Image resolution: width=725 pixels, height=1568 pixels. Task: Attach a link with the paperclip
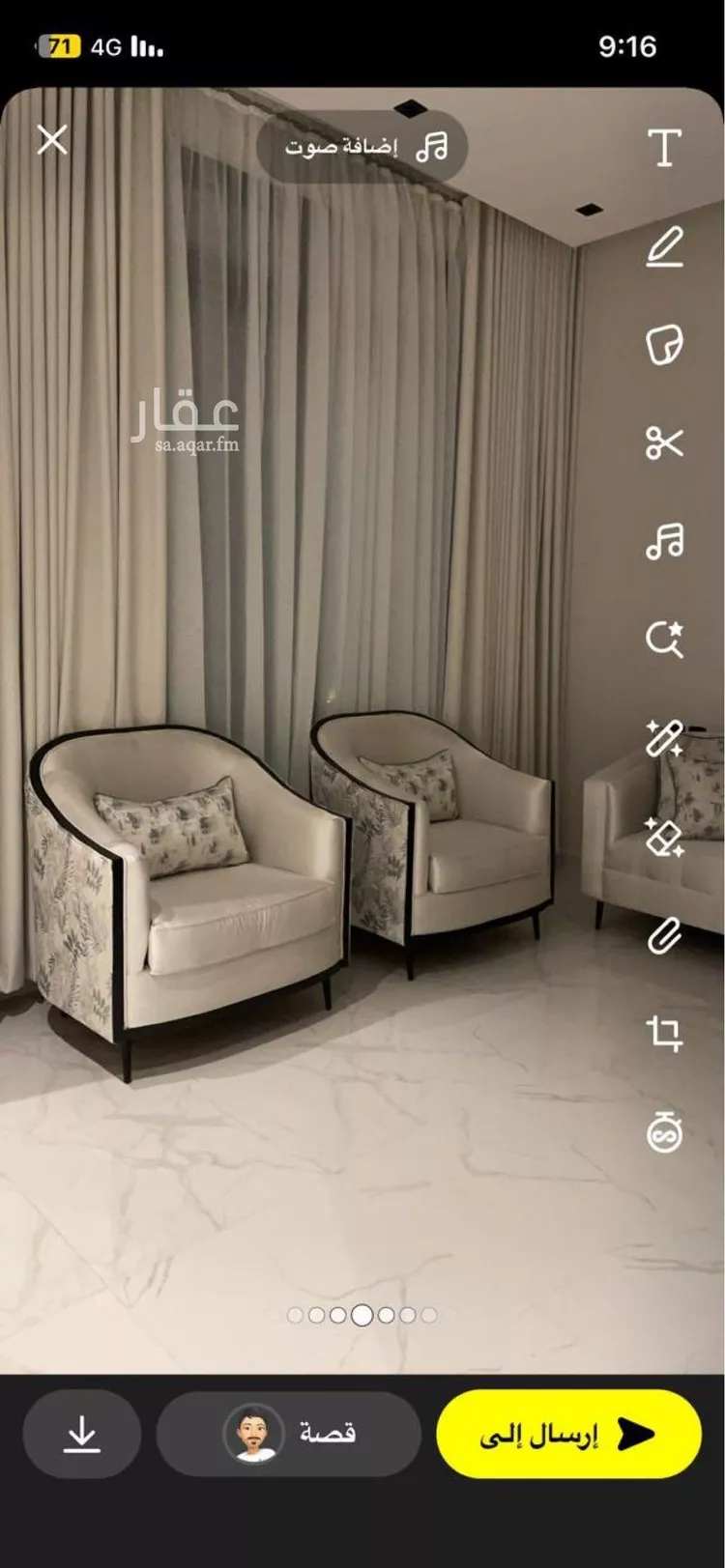tap(664, 935)
